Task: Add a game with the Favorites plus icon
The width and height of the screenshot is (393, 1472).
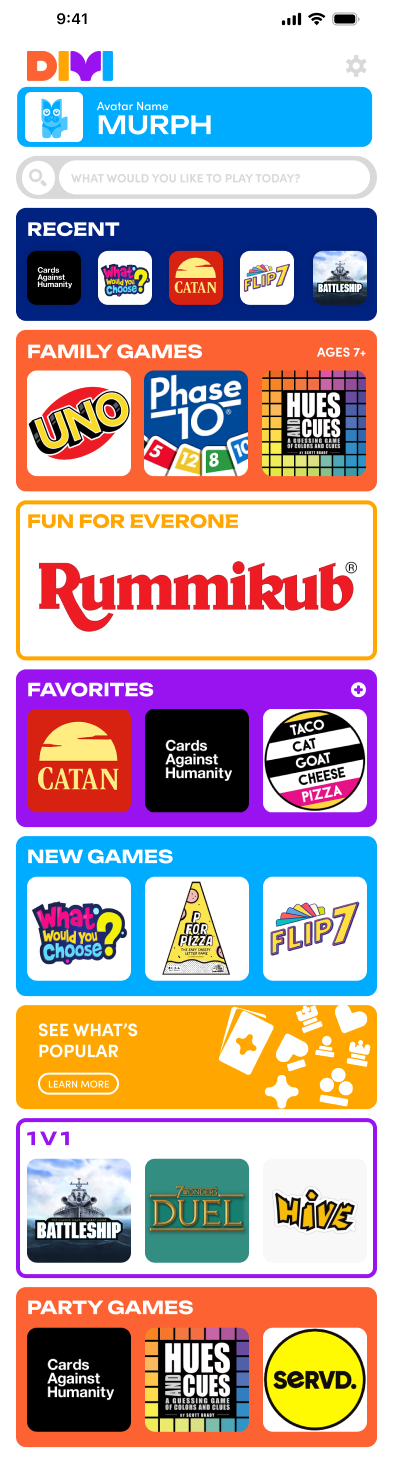Action: (x=358, y=690)
